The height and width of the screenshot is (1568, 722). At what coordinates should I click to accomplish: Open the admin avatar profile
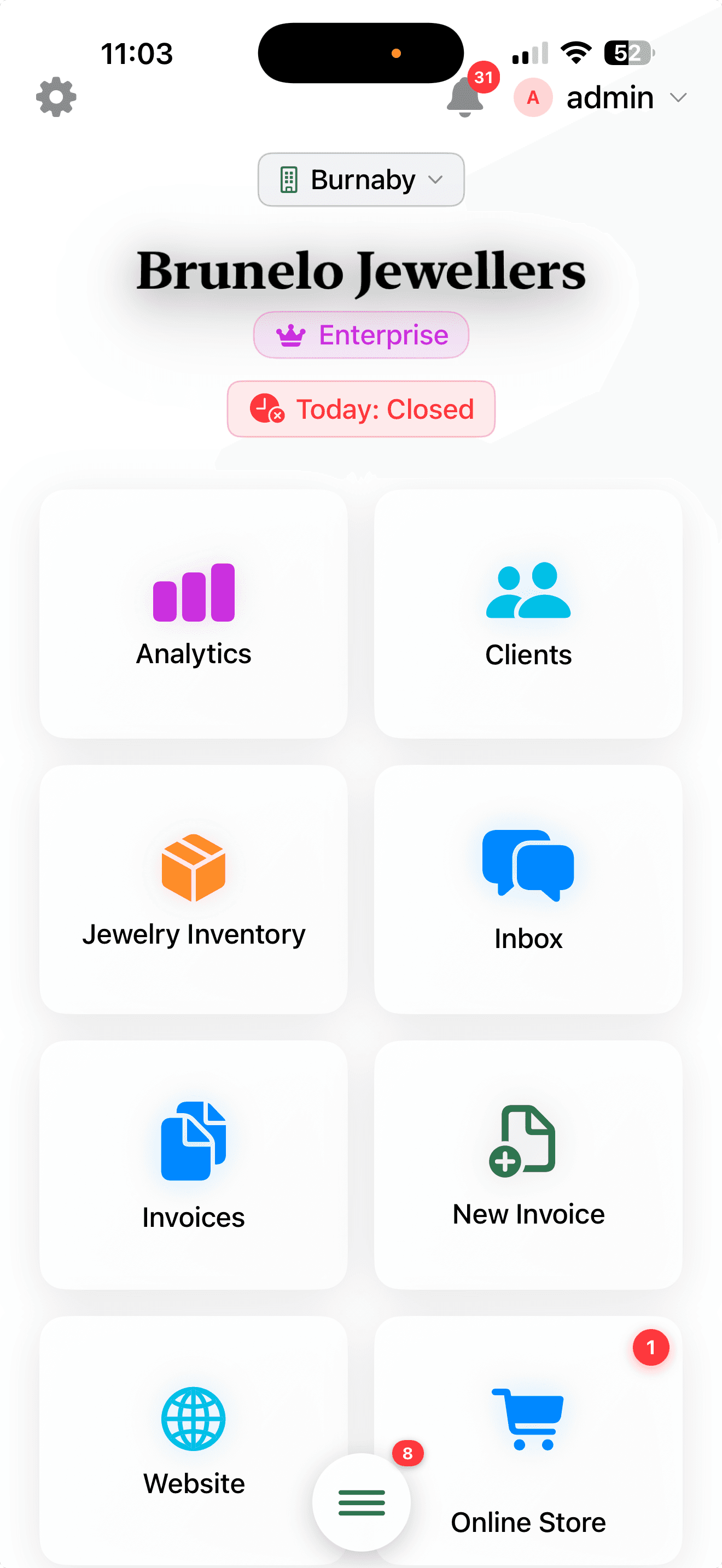[532, 97]
